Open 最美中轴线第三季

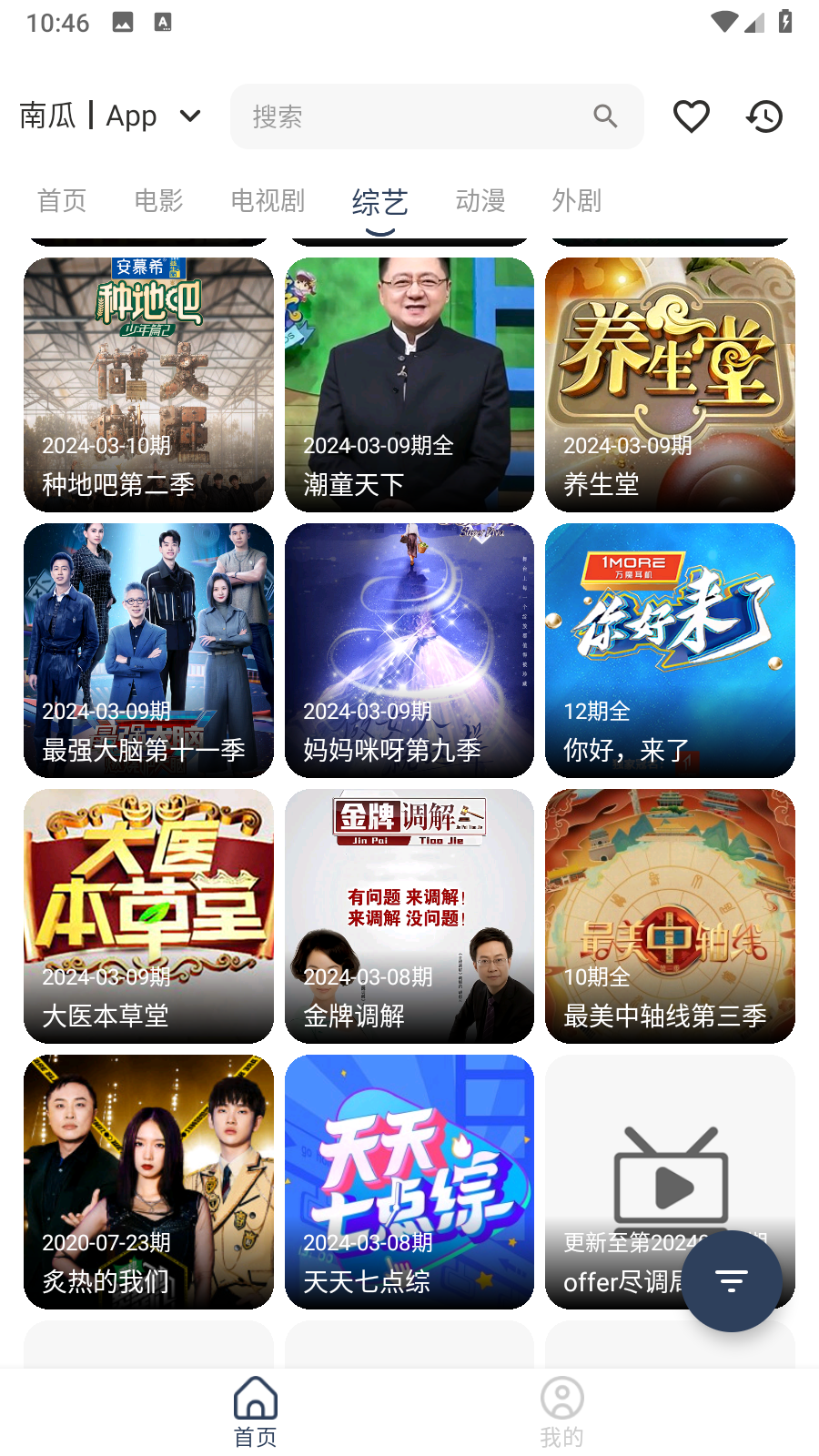point(670,915)
